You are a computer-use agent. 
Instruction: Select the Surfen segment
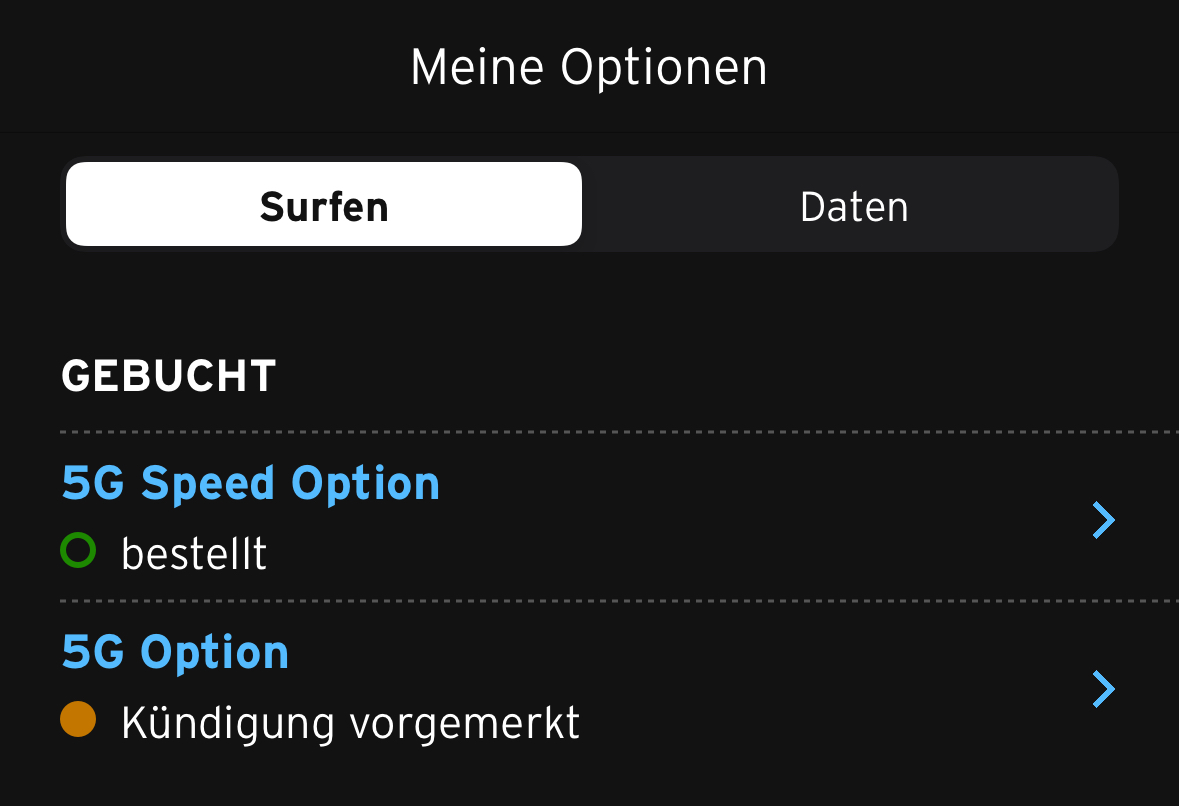click(x=323, y=205)
